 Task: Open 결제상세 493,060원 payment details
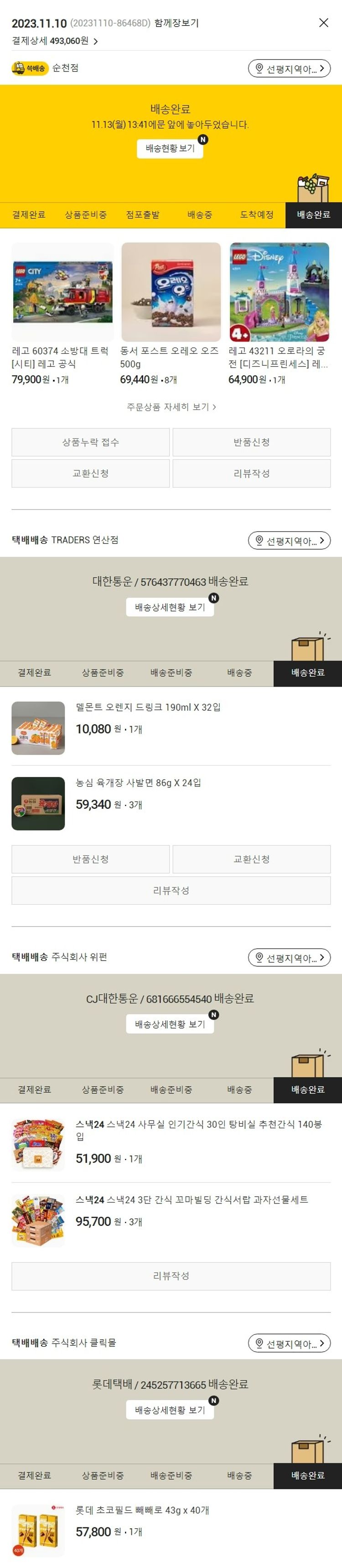55,41
